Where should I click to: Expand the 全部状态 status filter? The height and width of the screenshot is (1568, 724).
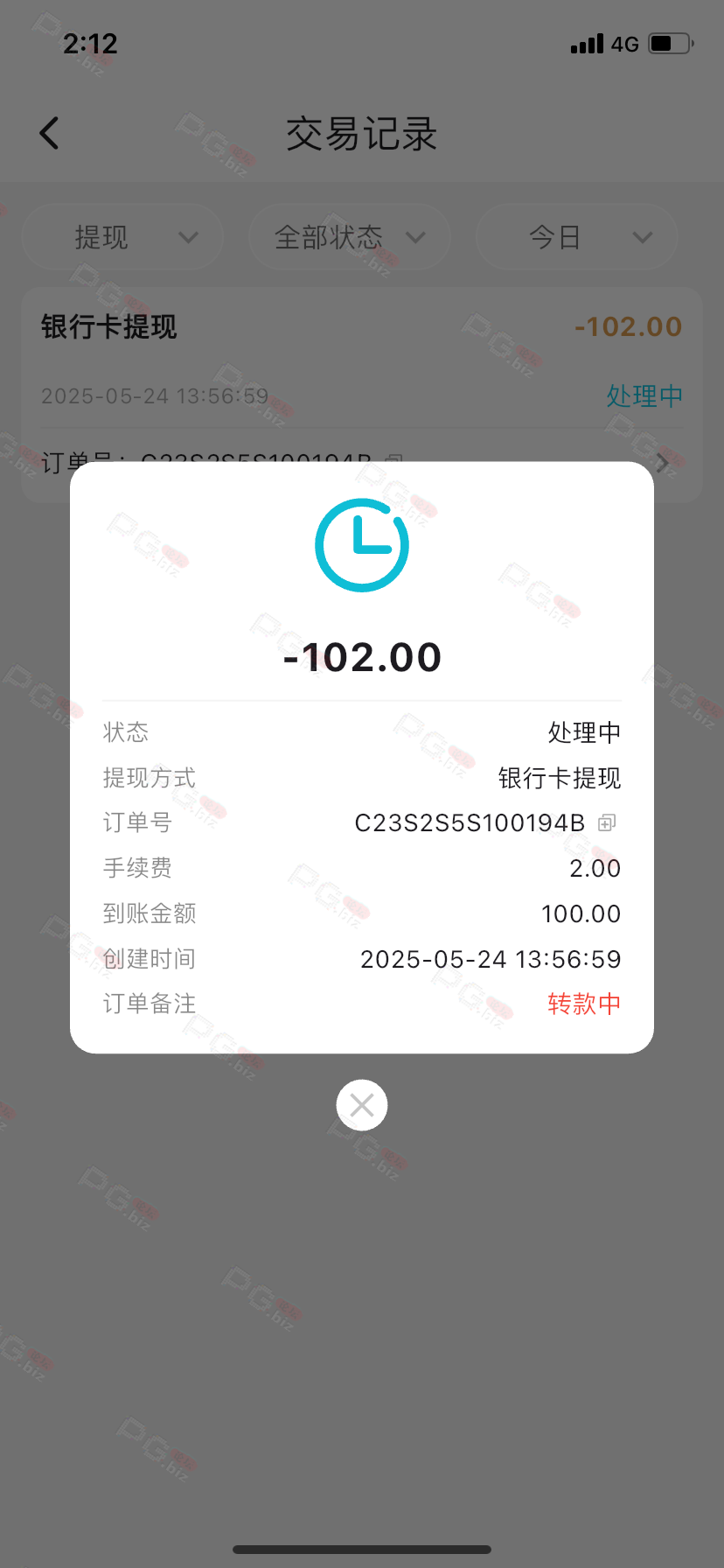(350, 237)
